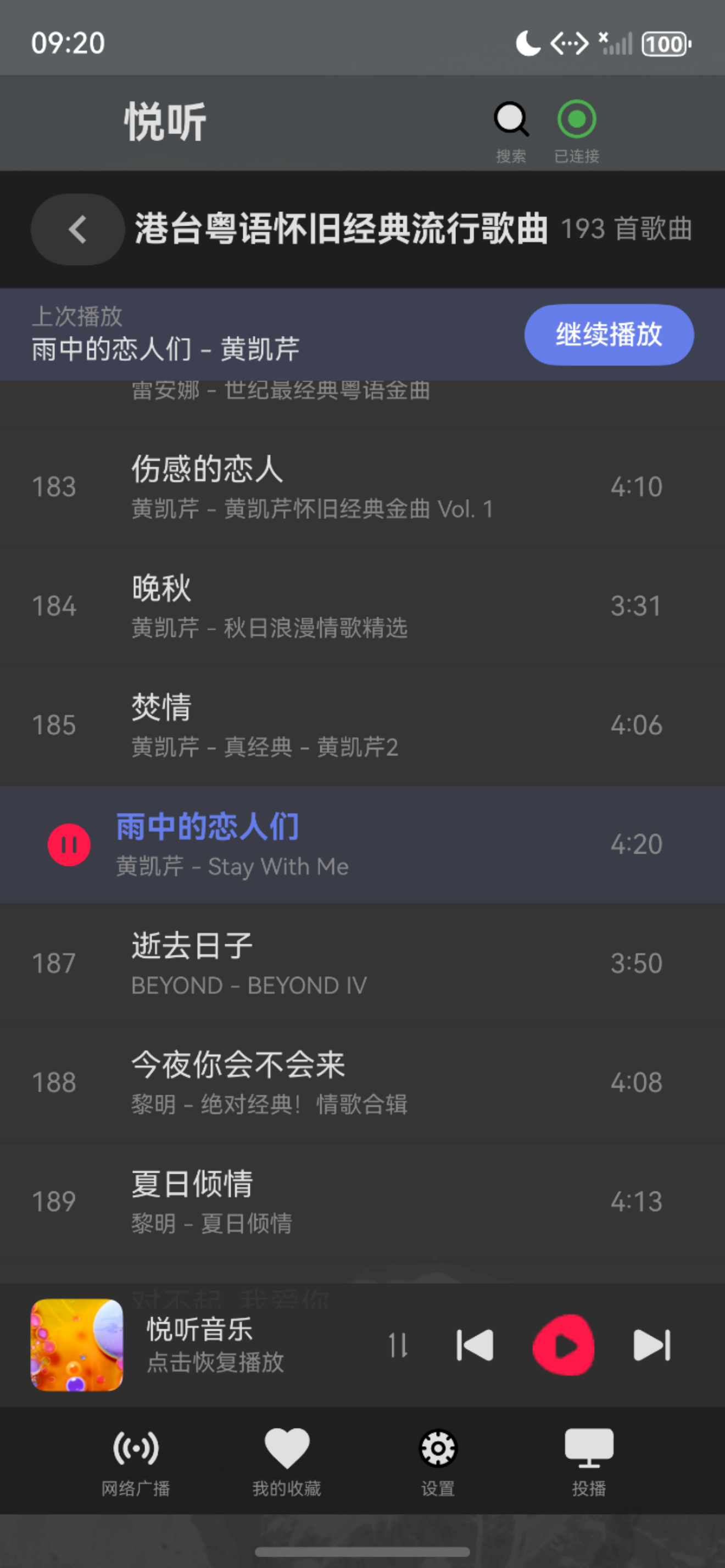
Task: Resume playback with the red play button
Action: pos(563,1346)
